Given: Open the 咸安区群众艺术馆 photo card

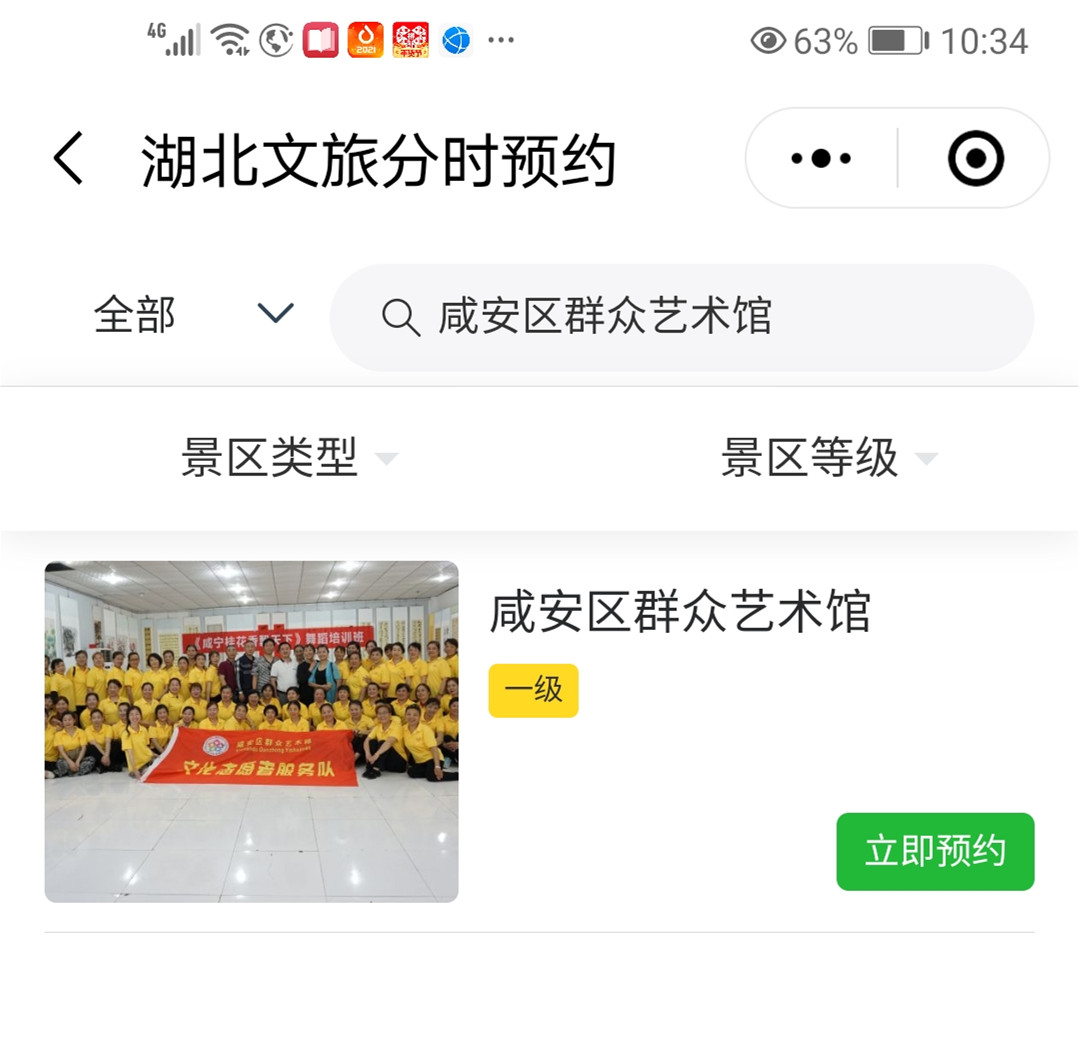Looking at the screenshot, I should [x=251, y=731].
